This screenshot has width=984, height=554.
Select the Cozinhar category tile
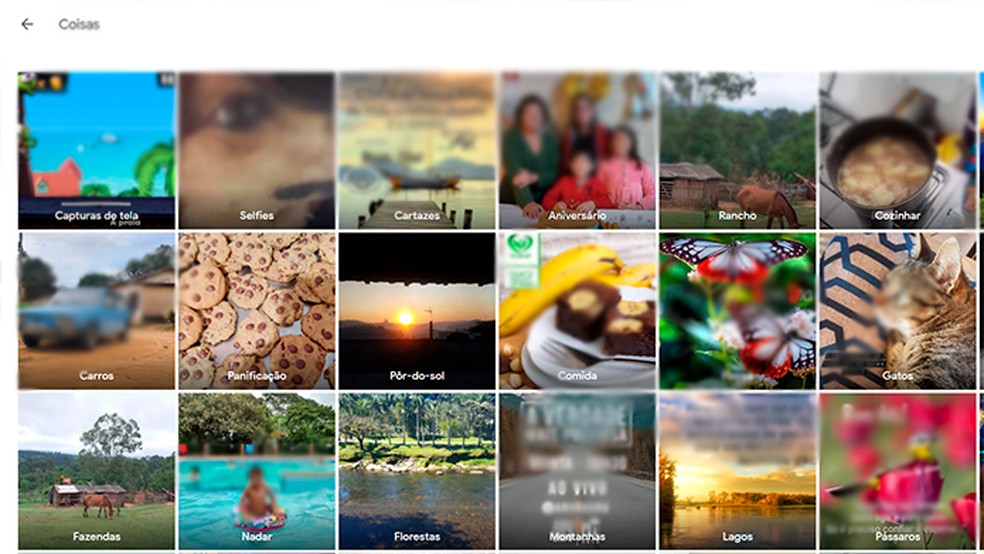click(x=897, y=150)
